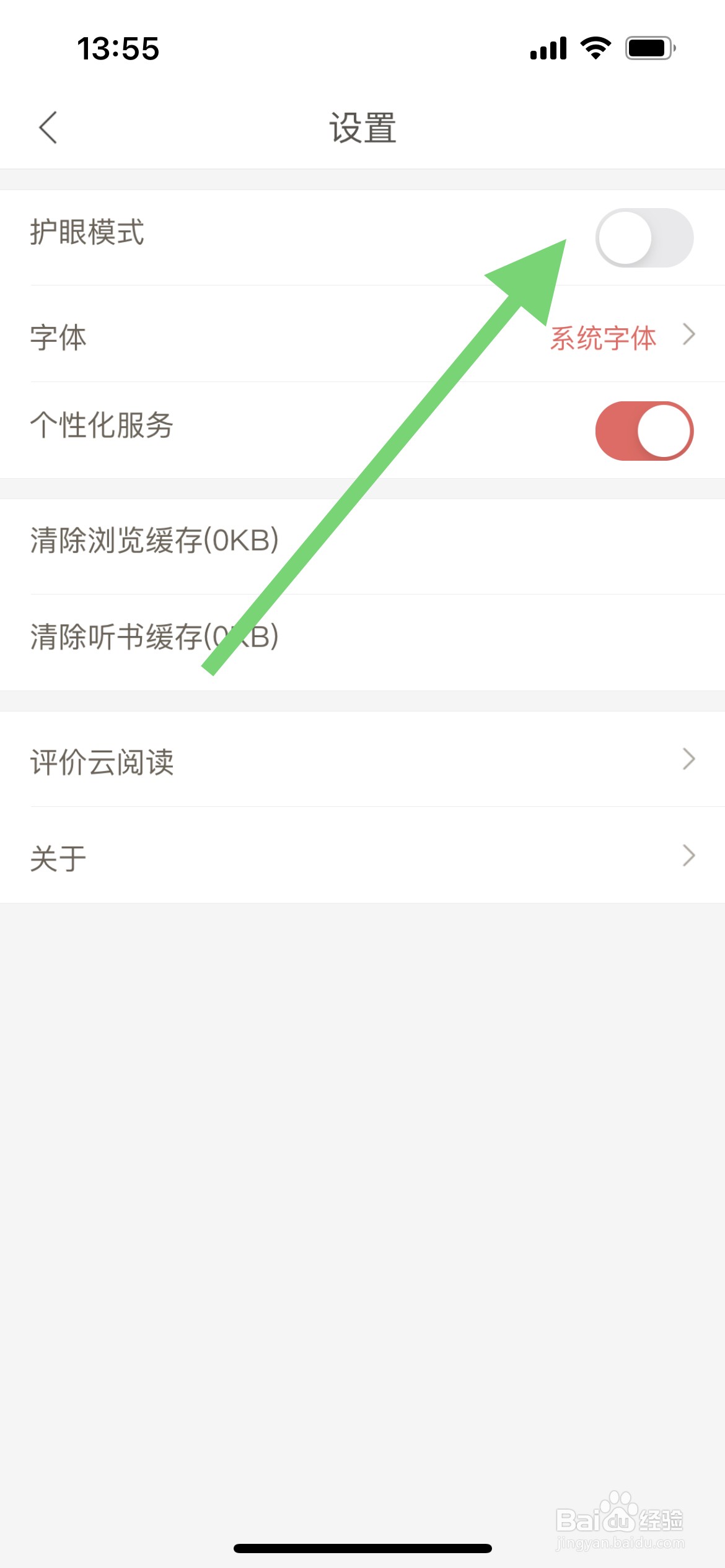Expand the 字体 row via its chevron
Viewport: 725px width, 1568px height.
[688, 336]
